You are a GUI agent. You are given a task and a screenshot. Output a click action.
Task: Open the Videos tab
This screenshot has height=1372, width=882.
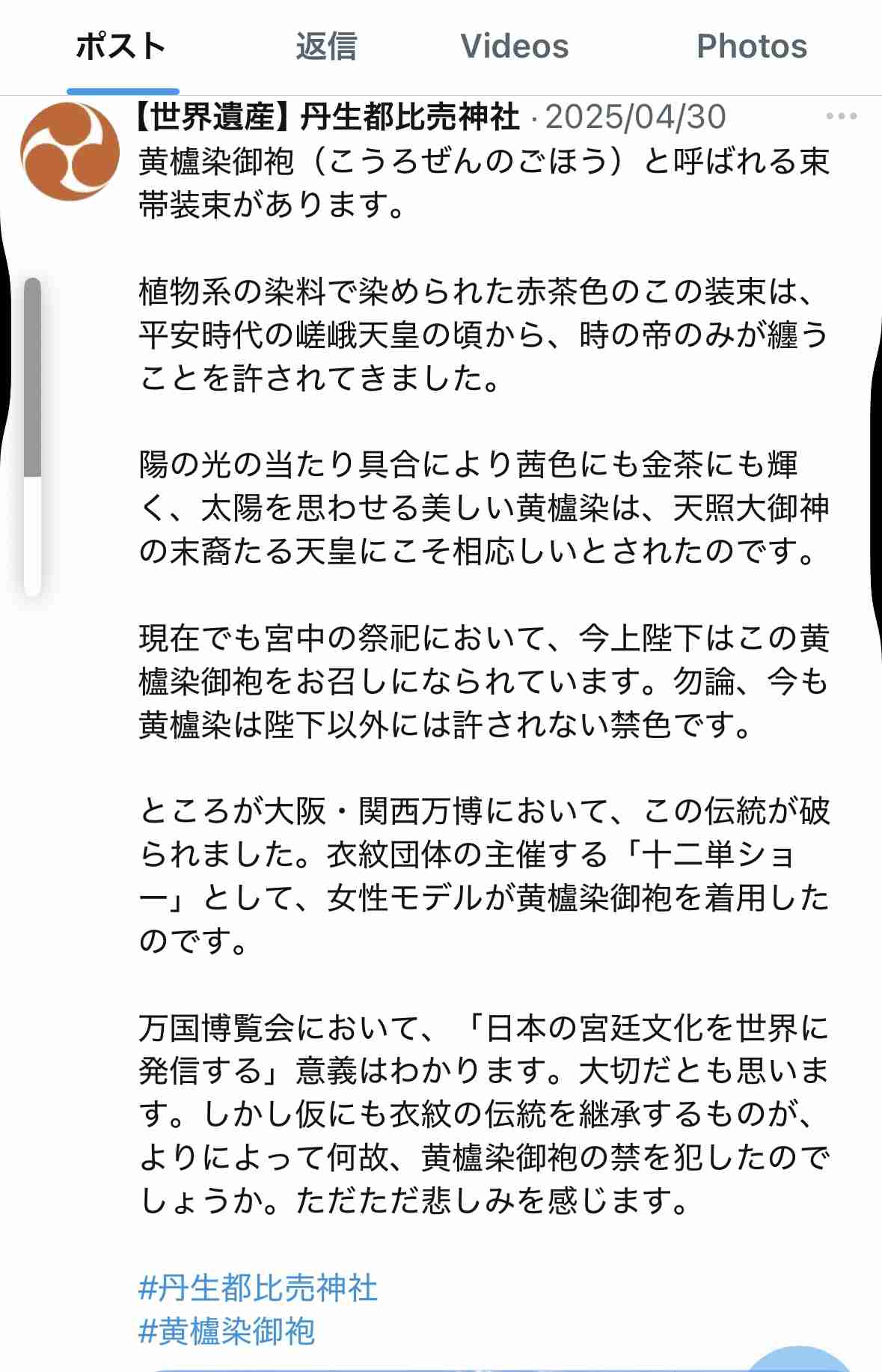515,46
